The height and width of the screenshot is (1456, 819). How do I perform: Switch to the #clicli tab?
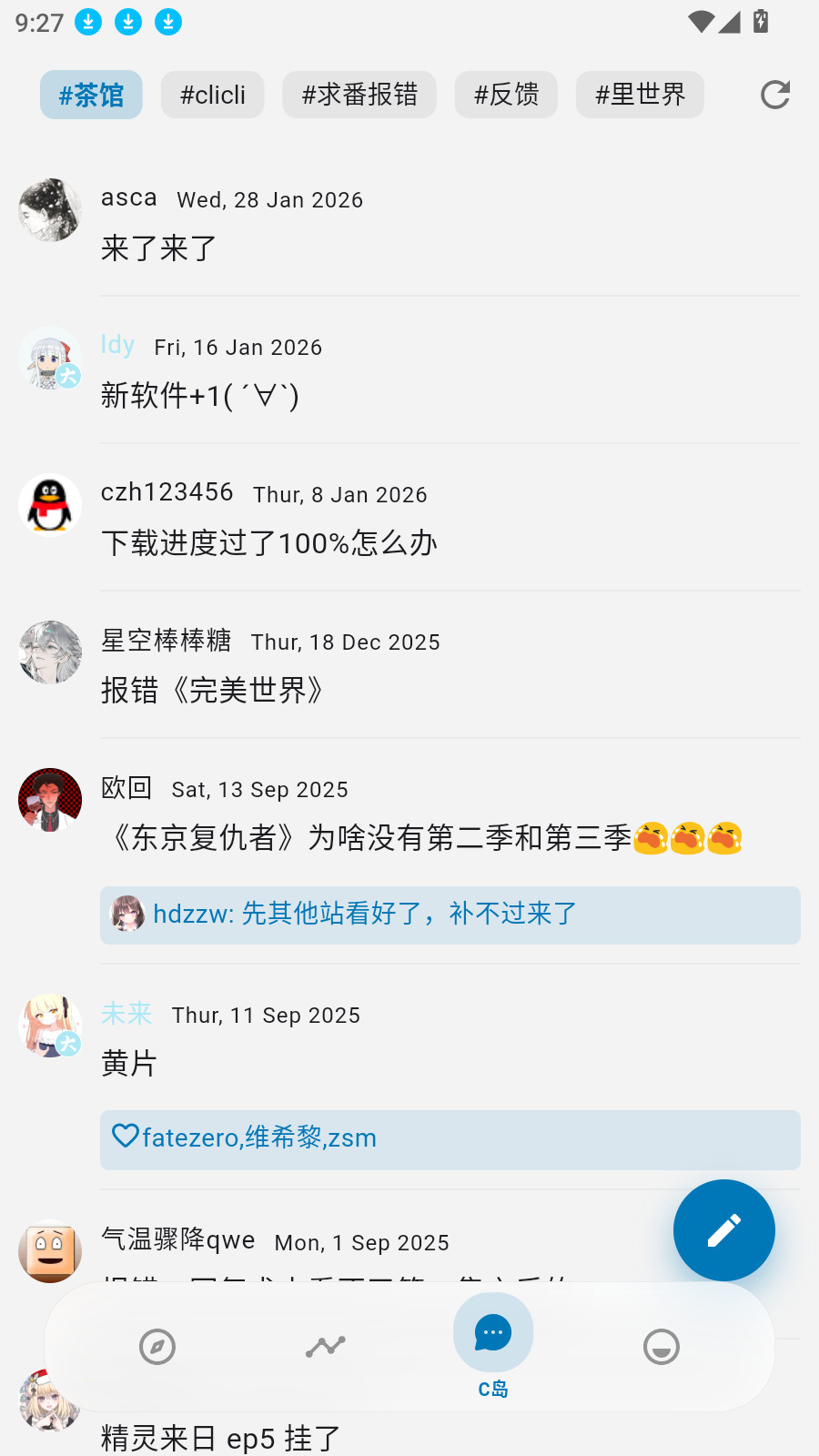212,94
